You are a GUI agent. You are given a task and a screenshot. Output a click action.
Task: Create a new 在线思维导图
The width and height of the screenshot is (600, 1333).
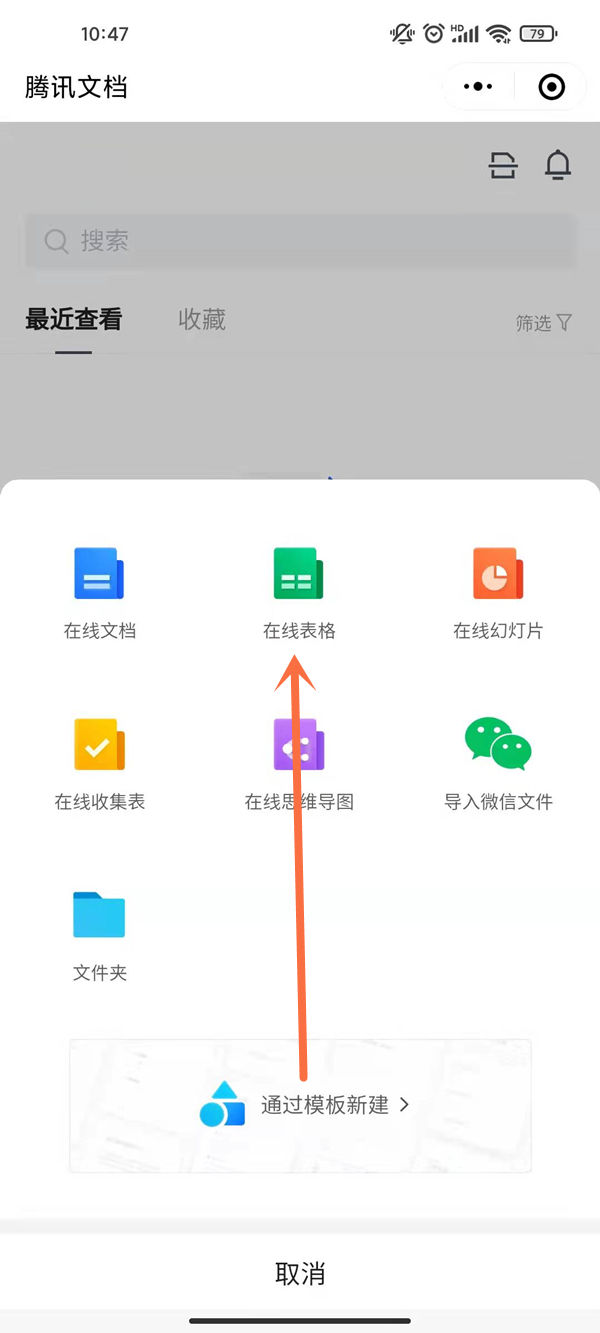click(x=299, y=762)
